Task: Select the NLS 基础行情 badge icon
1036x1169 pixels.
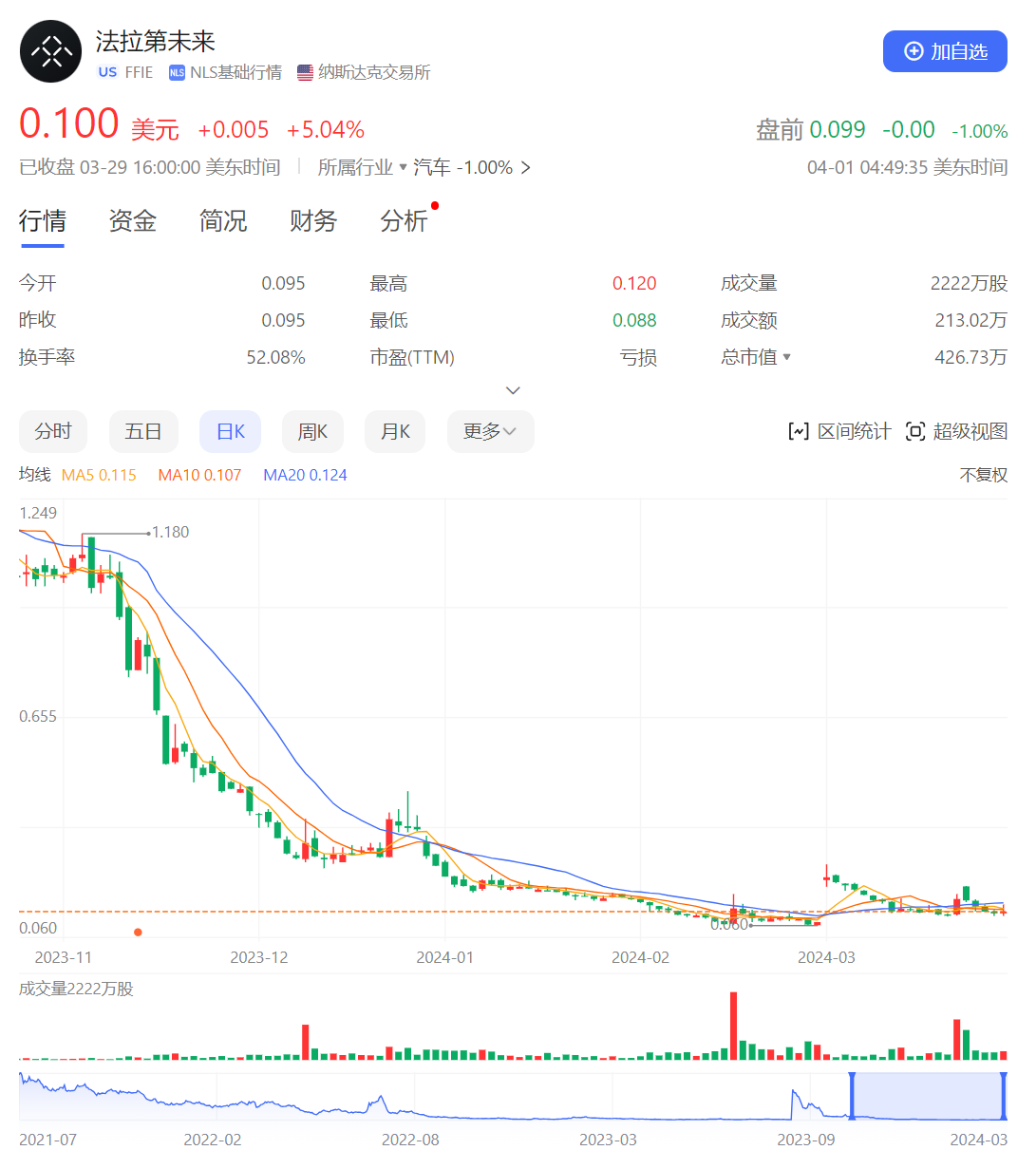Action: tap(176, 72)
